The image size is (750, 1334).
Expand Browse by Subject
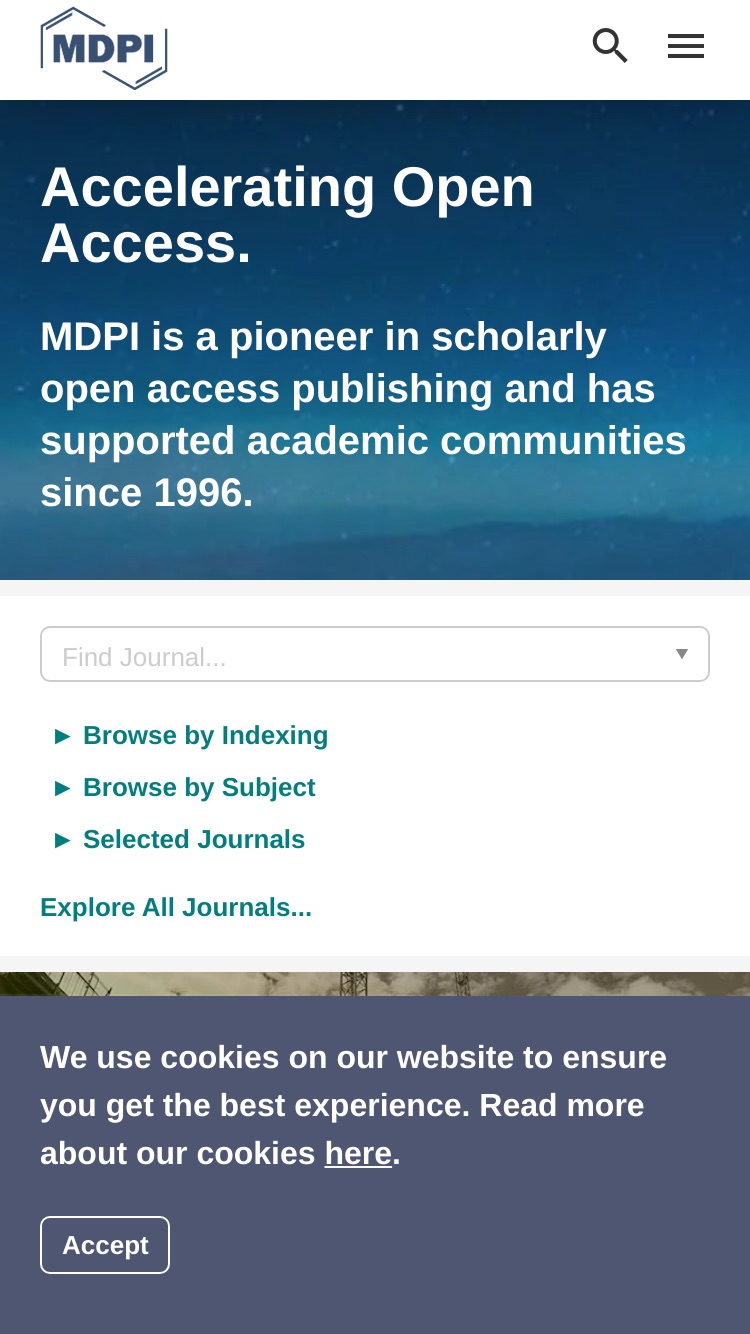(185, 788)
